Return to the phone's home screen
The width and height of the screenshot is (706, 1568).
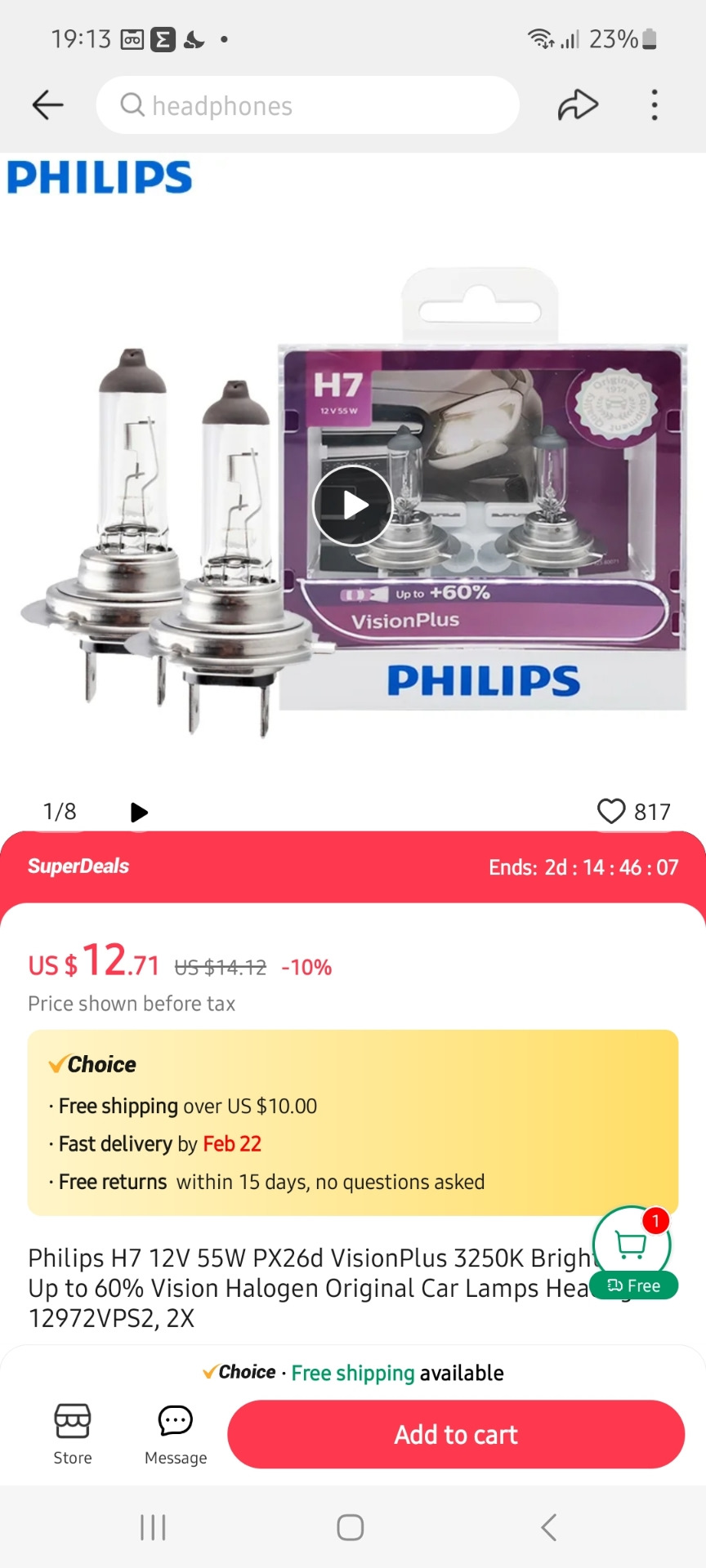pos(351,1527)
